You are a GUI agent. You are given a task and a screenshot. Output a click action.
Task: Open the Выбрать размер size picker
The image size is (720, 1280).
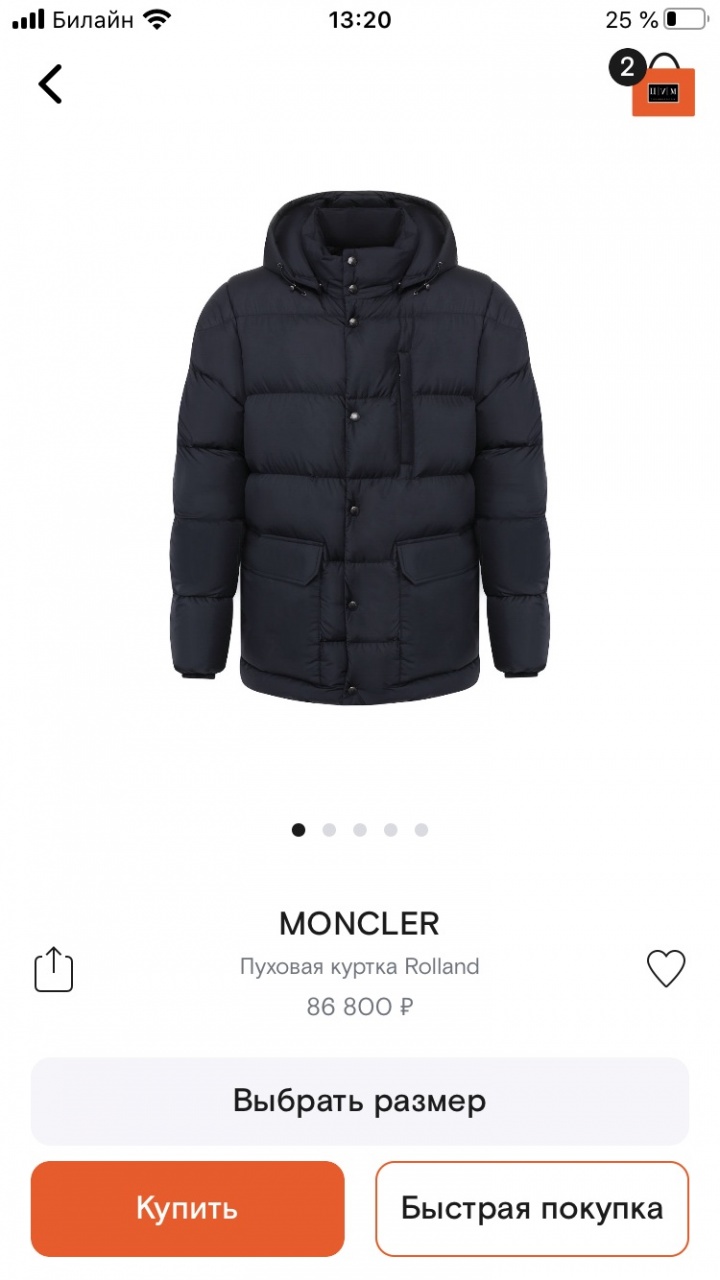click(360, 1101)
